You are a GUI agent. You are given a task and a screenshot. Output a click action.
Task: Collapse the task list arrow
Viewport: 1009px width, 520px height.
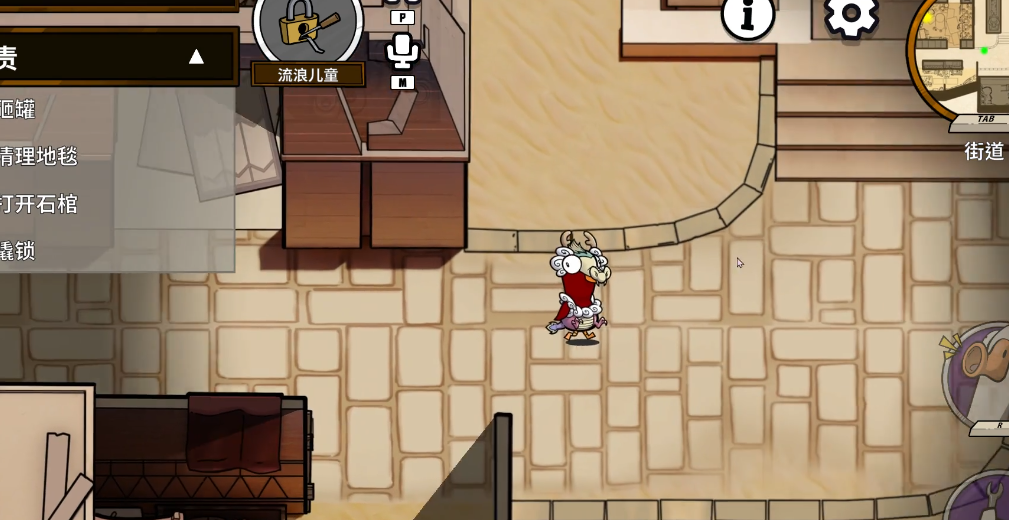196,57
